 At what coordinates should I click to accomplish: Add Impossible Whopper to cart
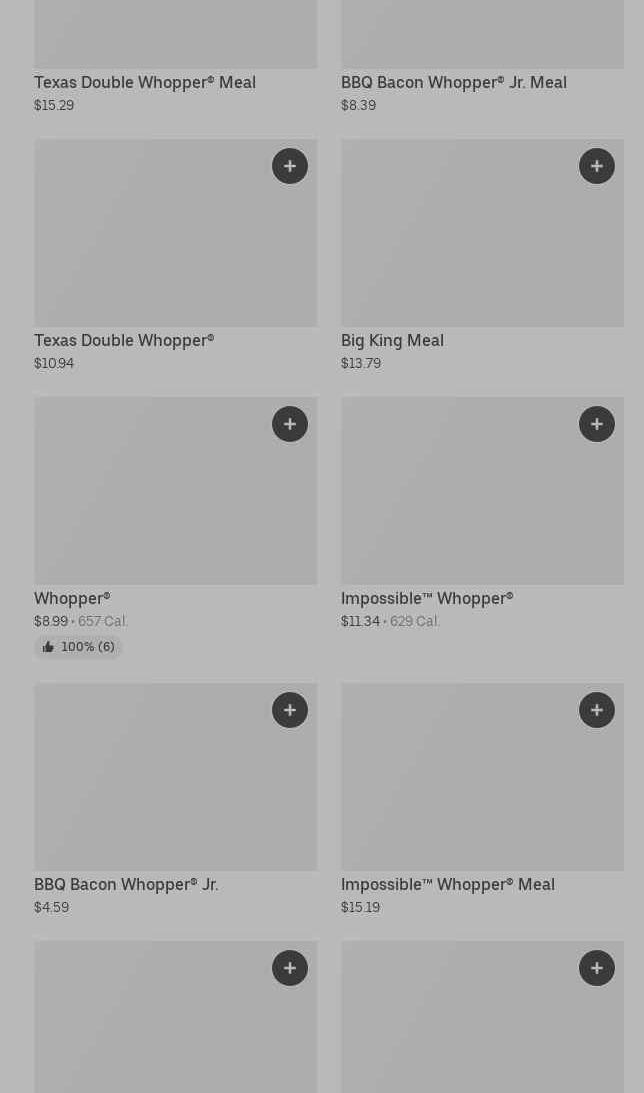596,424
